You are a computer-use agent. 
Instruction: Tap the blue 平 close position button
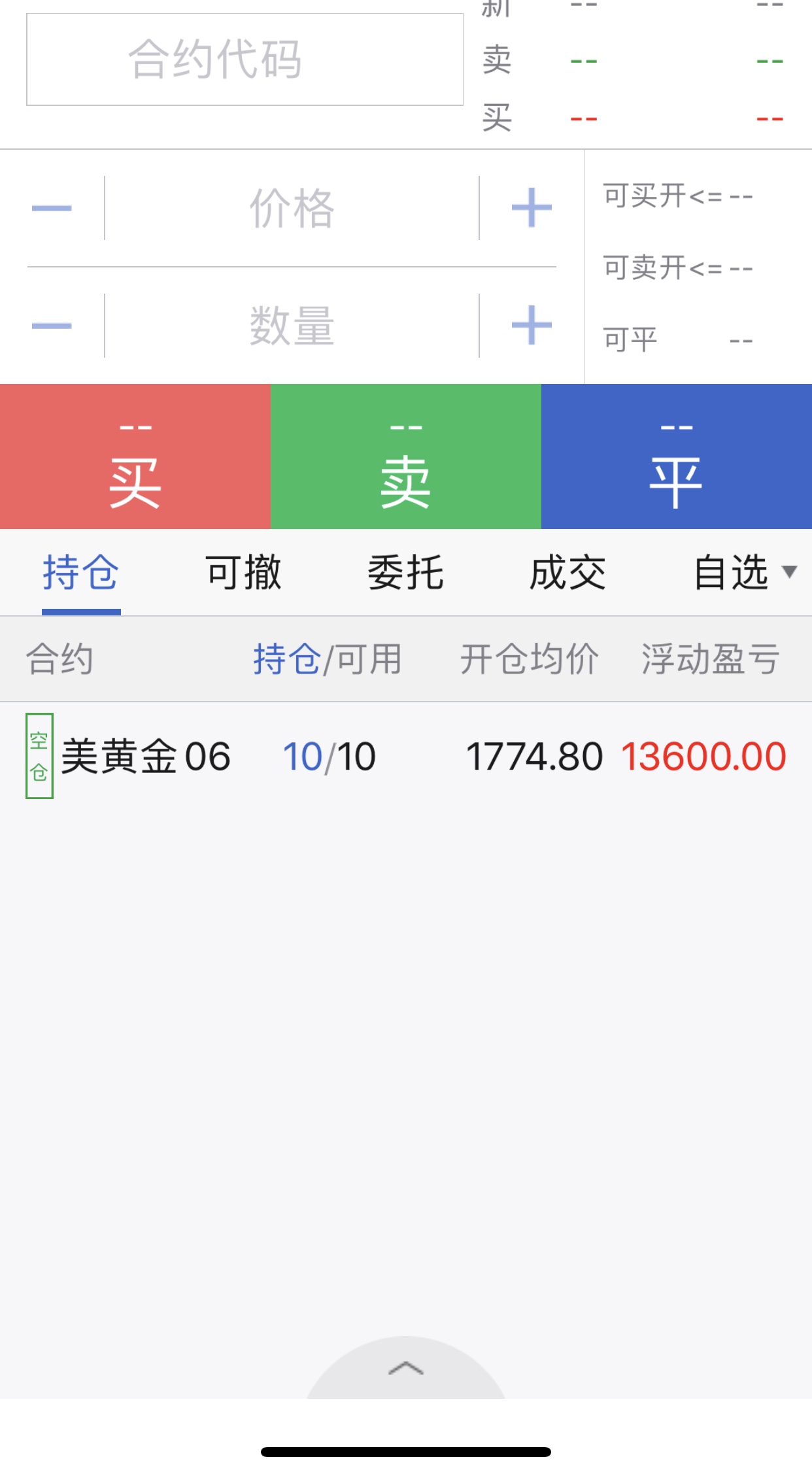coord(676,456)
